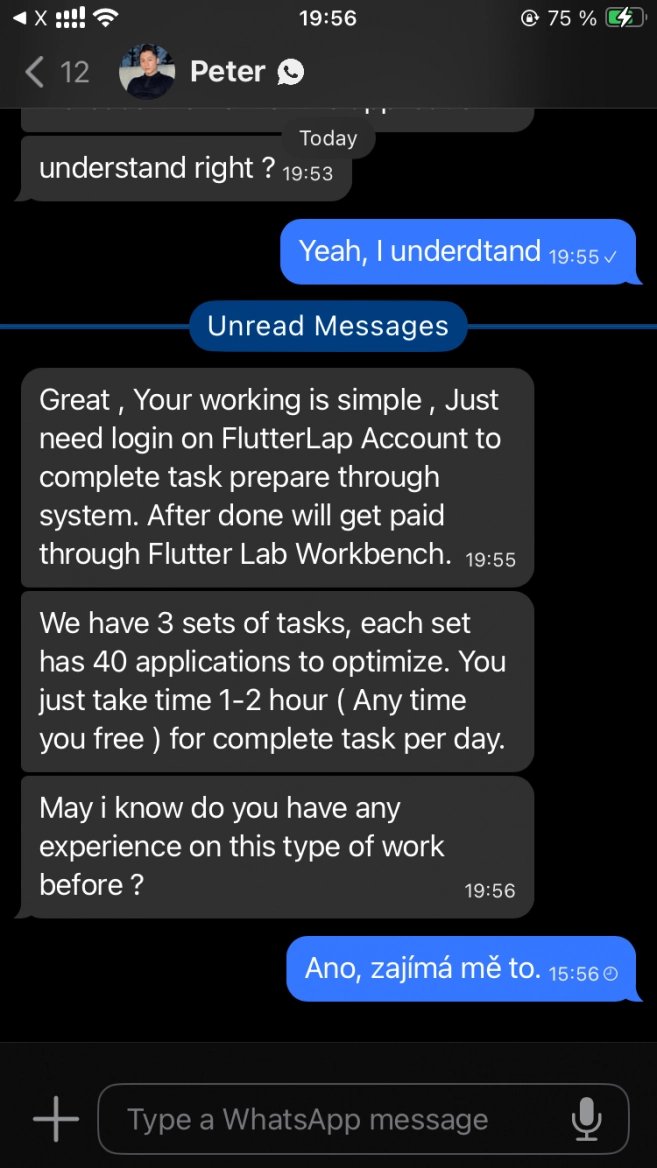Open Peter's contact profile
The image size is (657, 1168).
pyautogui.click(x=227, y=72)
